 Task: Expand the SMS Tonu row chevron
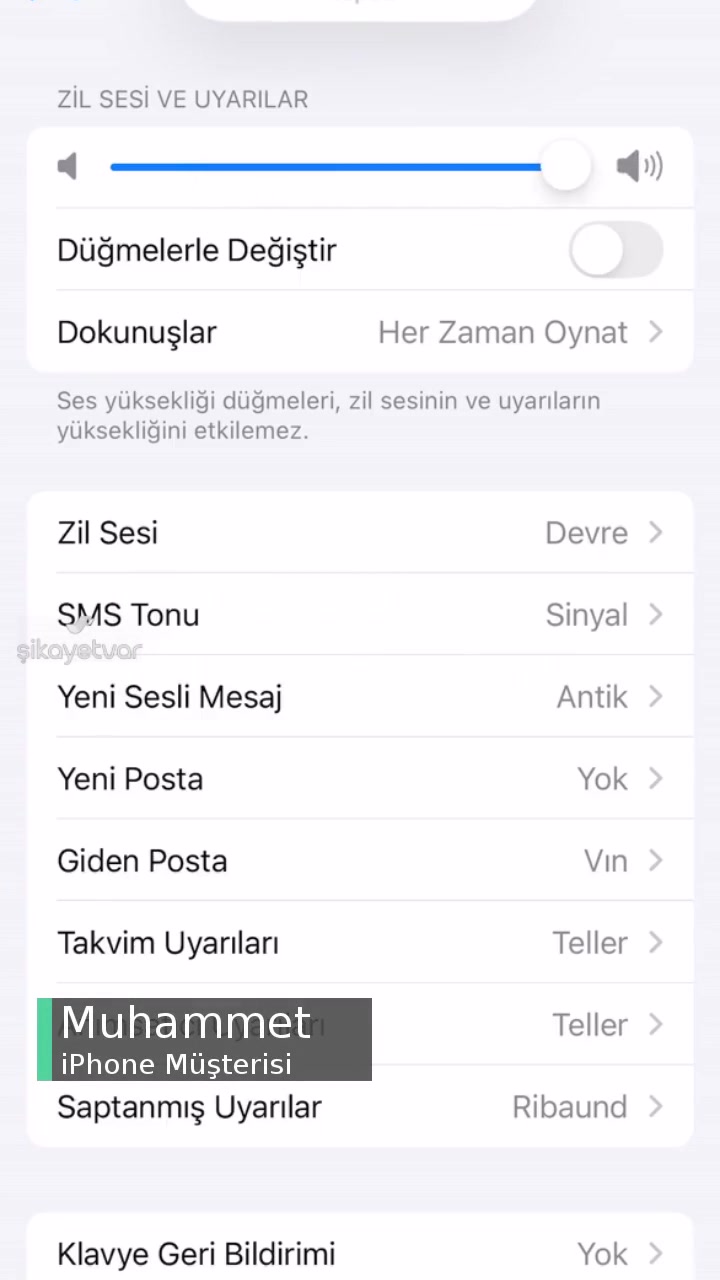pyautogui.click(x=655, y=615)
